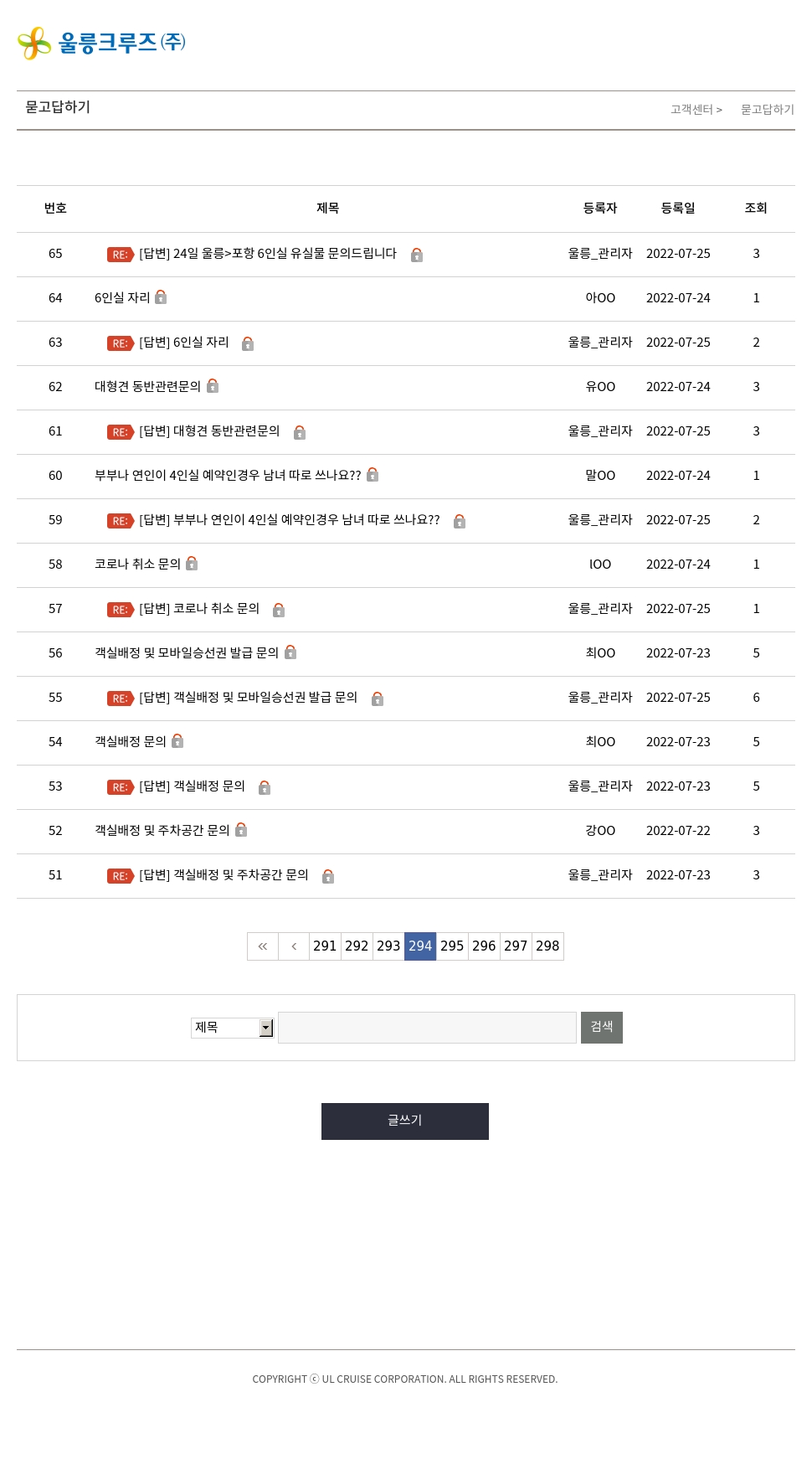This screenshot has height=1459, width=812.
Task: Go to page 293
Action: coord(388,946)
